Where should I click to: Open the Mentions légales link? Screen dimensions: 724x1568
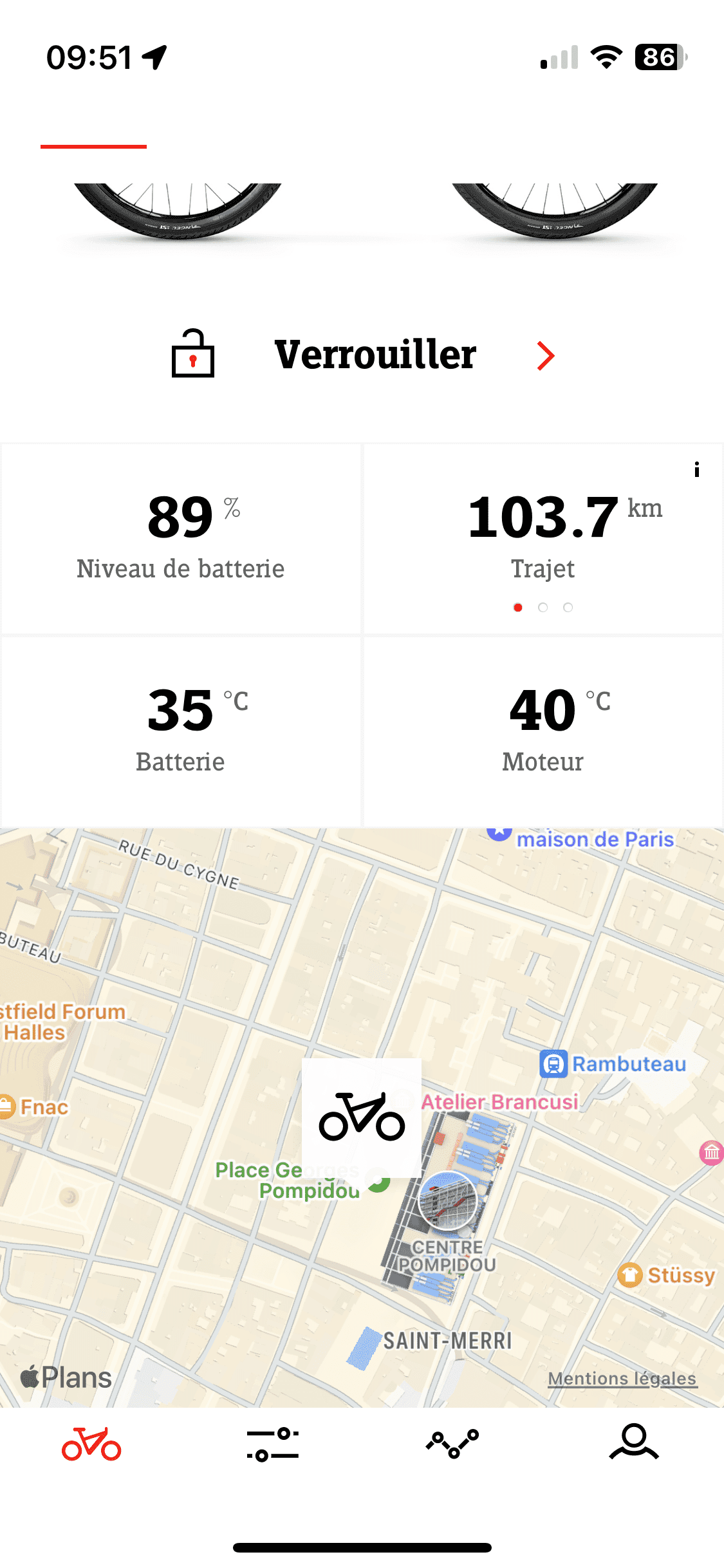tap(622, 1378)
